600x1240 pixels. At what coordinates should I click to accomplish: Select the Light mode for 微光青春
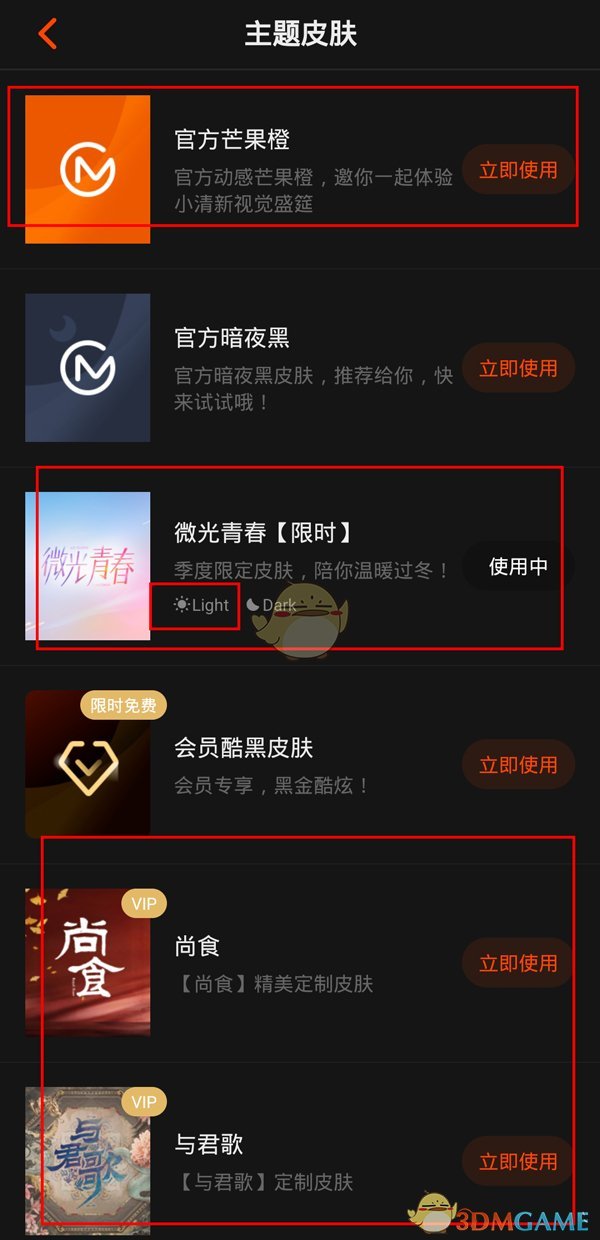[202, 605]
